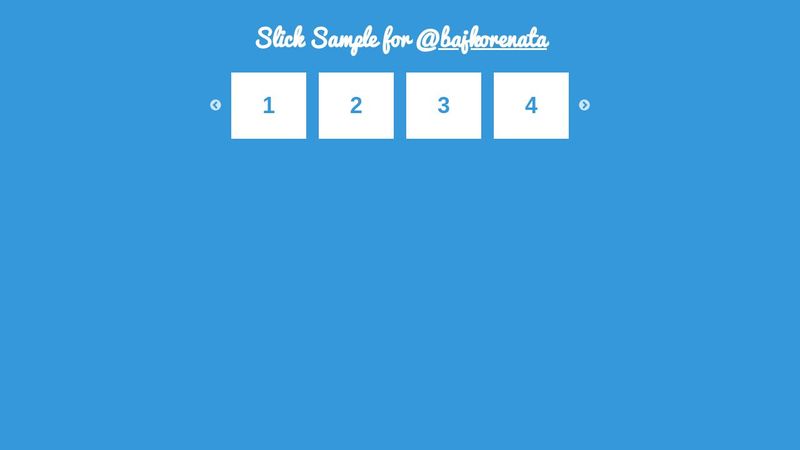This screenshot has width=800, height=450.
Task: Select slide number 2
Action: coord(356,105)
